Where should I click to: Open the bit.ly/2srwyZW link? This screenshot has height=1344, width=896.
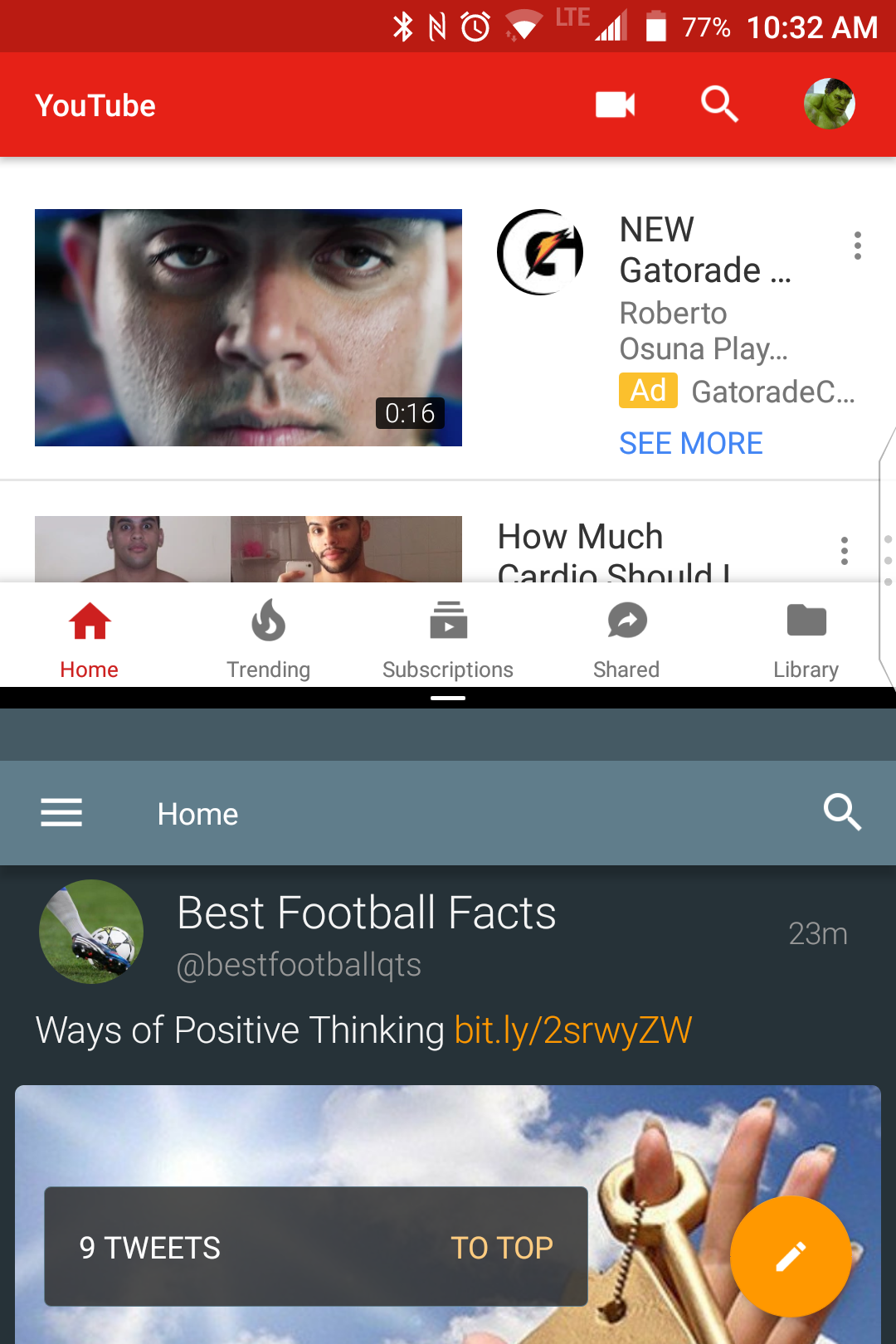point(572,1030)
